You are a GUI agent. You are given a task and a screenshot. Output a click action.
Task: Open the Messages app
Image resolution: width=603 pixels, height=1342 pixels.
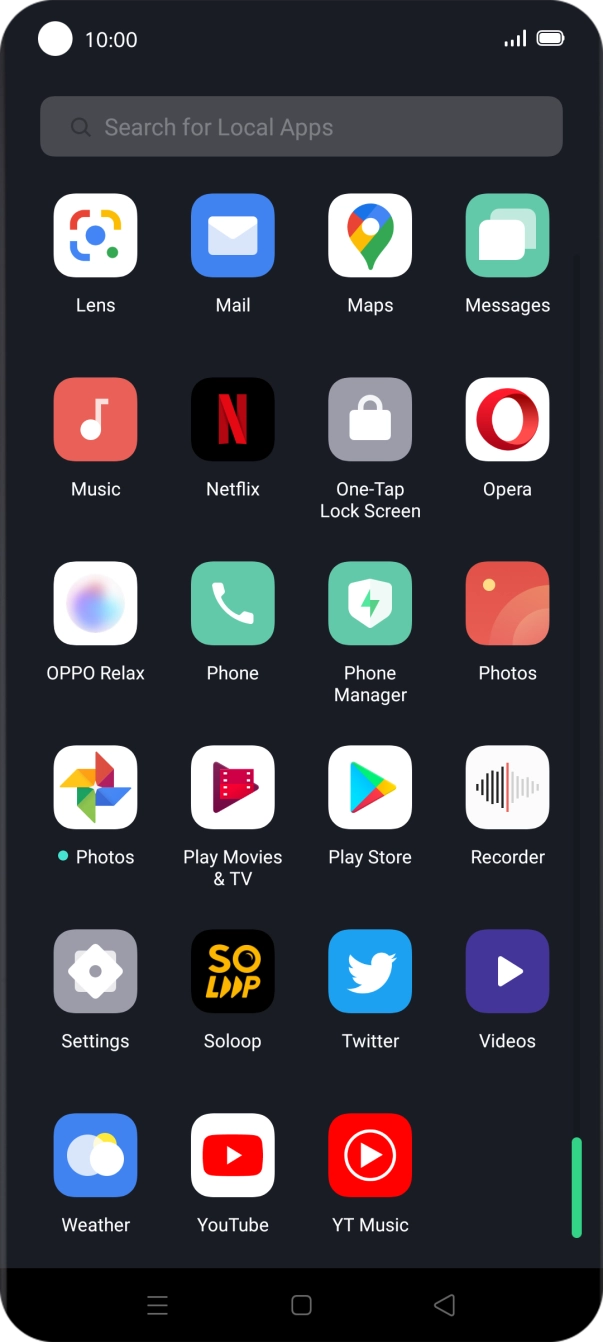click(x=507, y=235)
